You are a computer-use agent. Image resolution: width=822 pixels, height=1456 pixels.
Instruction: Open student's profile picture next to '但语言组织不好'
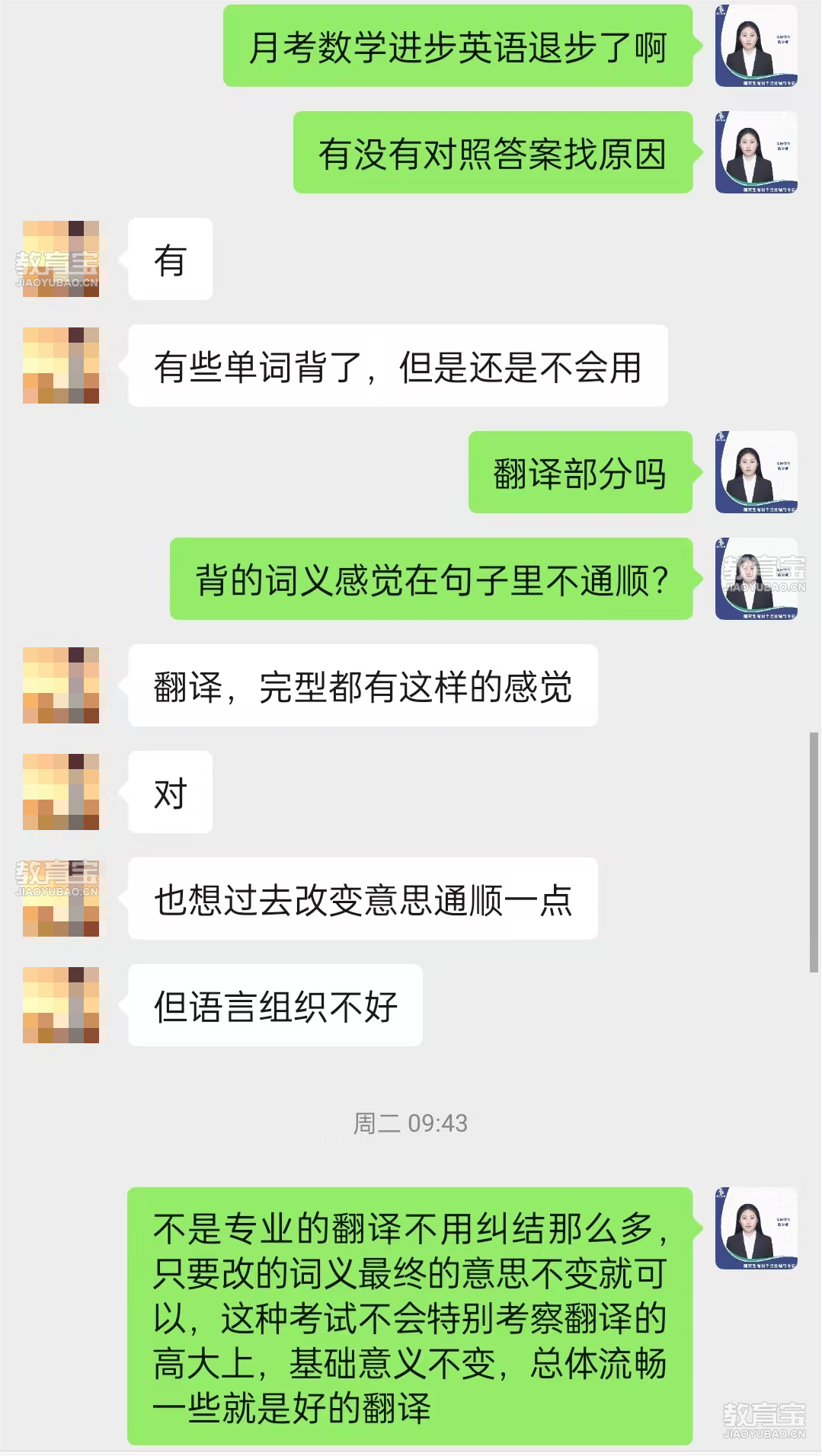(x=61, y=1005)
